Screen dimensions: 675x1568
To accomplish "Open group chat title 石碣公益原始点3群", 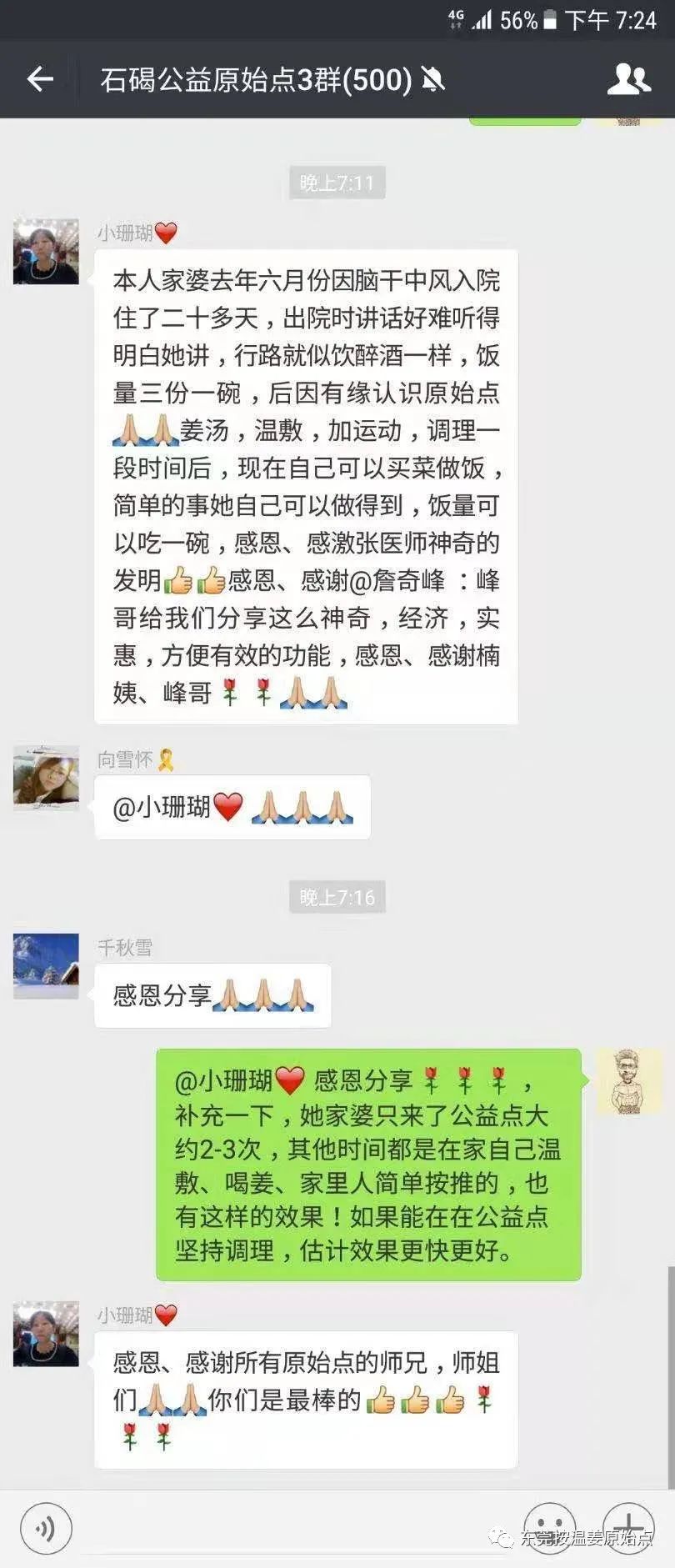I will click(x=250, y=79).
